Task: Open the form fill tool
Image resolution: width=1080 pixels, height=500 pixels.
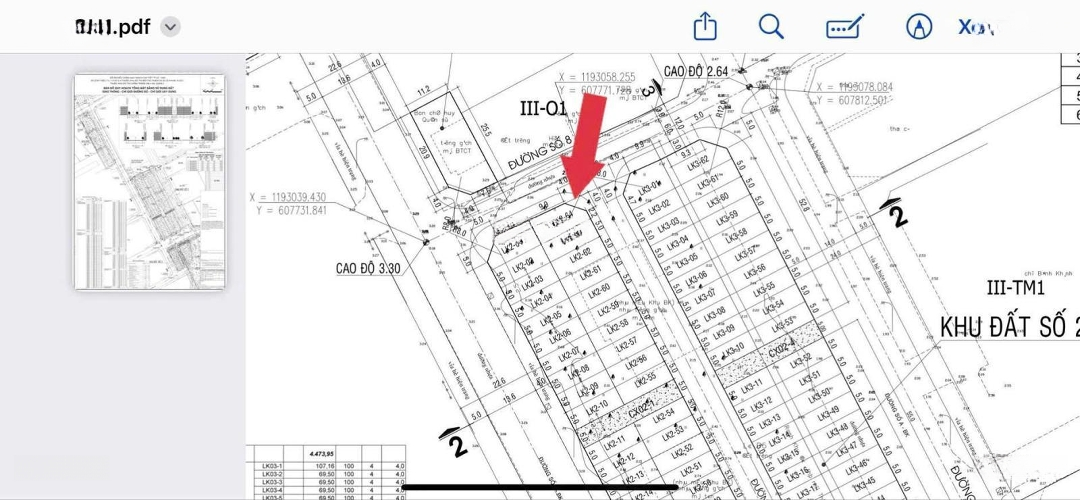Action: click(x=845, y=27)
